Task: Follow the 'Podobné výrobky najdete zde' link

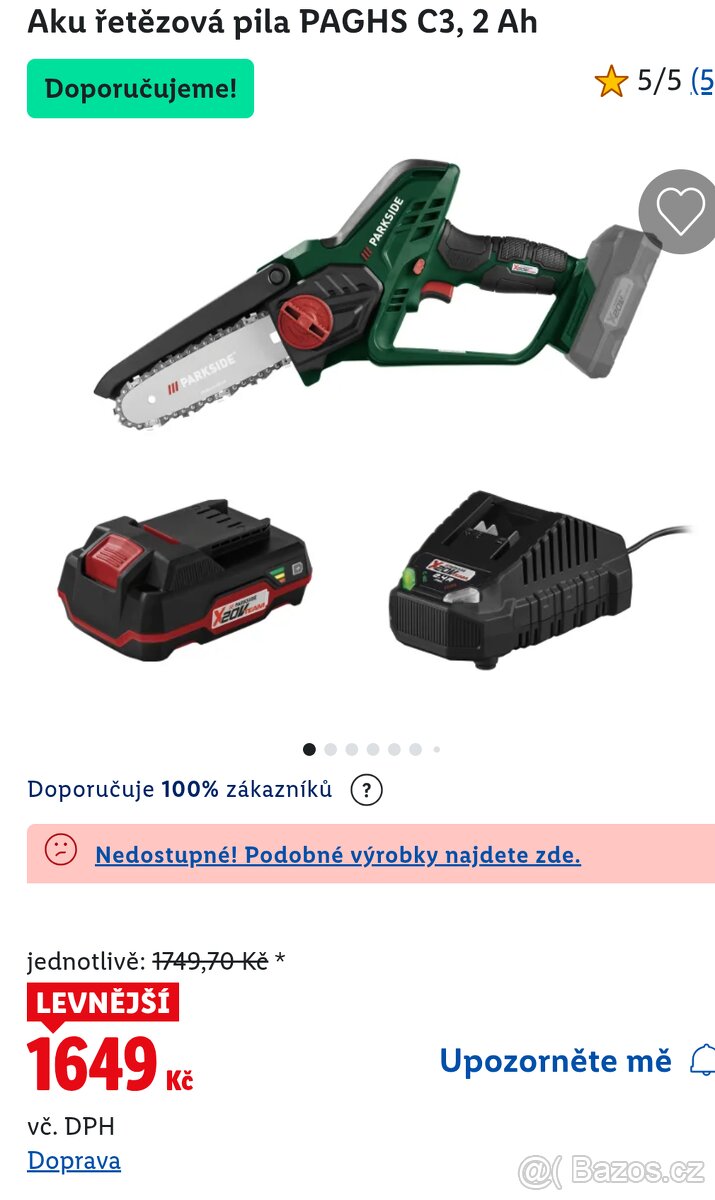Action: (337, 855)
